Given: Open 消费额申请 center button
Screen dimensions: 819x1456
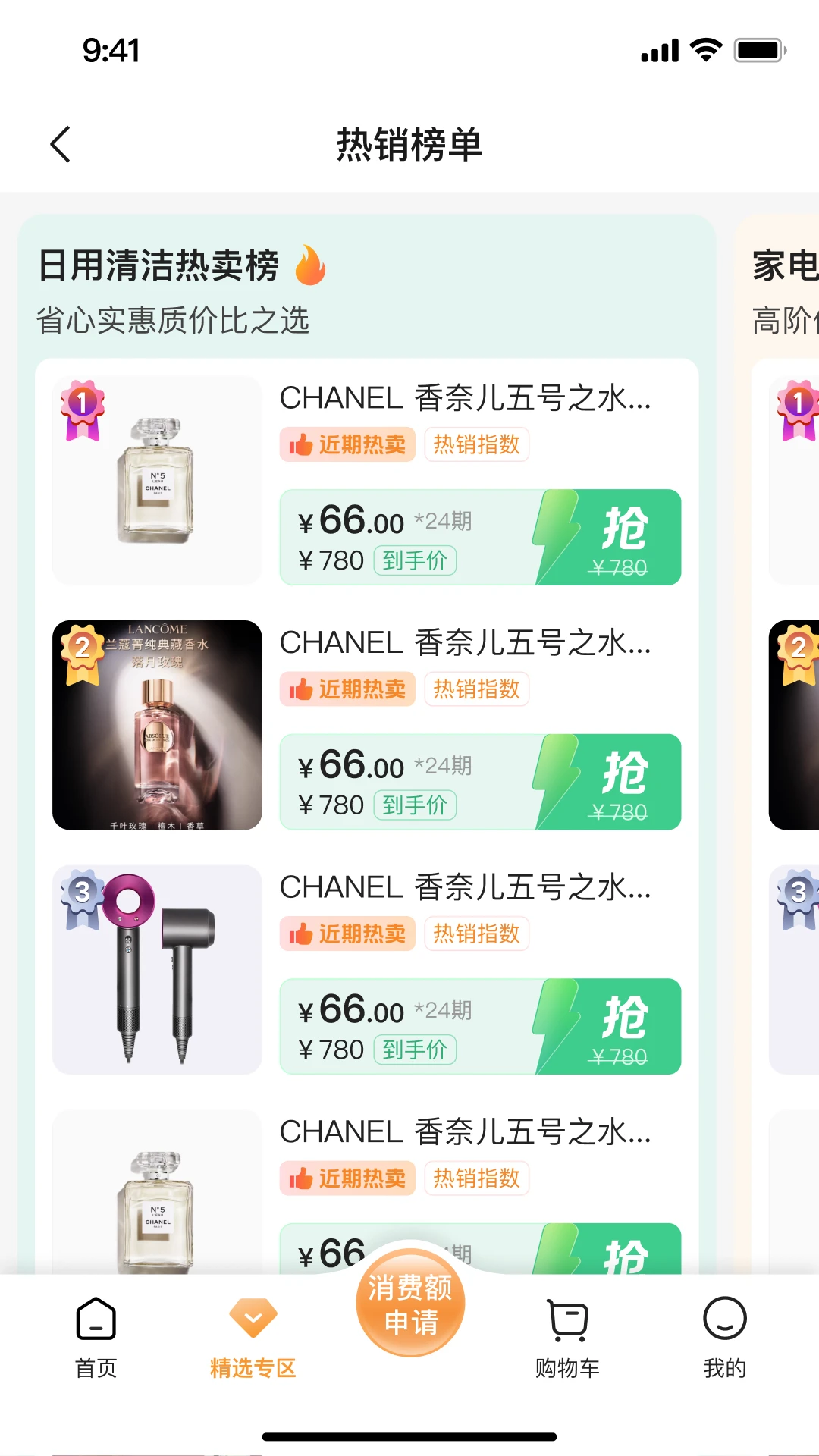Looking at the screenshot, I should 409,1303.
